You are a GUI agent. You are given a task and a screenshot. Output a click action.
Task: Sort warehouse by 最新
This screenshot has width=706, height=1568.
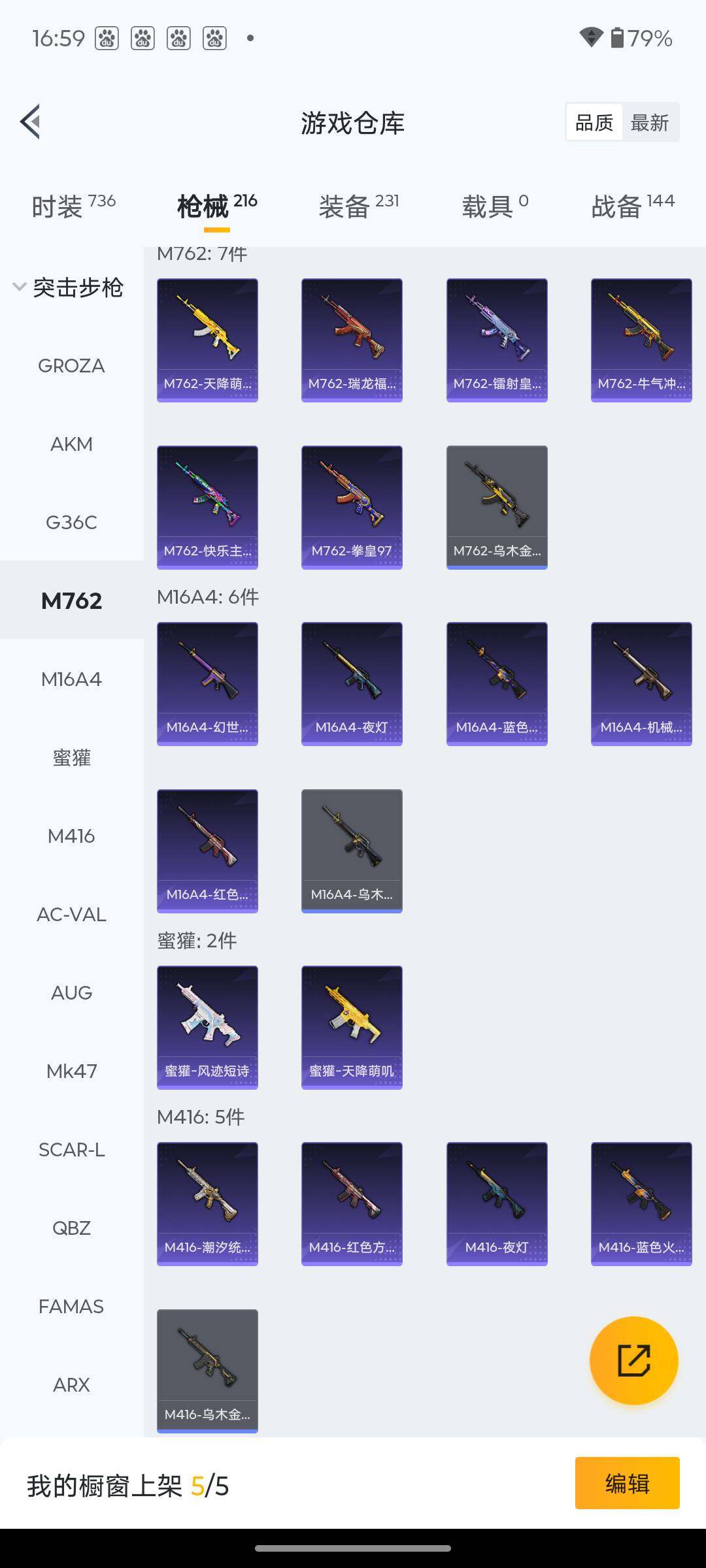(649, 122)
